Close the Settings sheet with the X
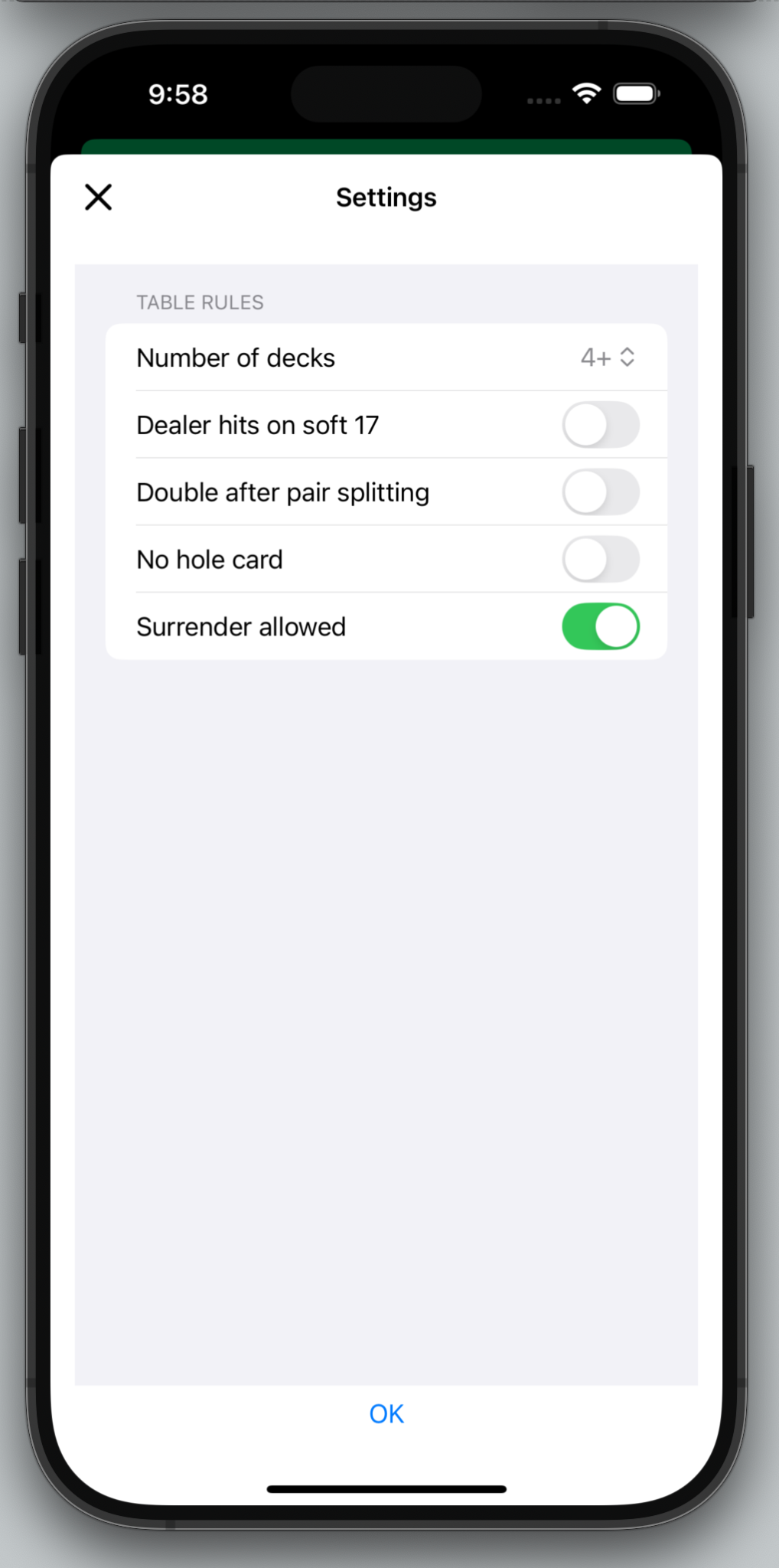Screen dimensions: 779x1568 tap(98, 197)
